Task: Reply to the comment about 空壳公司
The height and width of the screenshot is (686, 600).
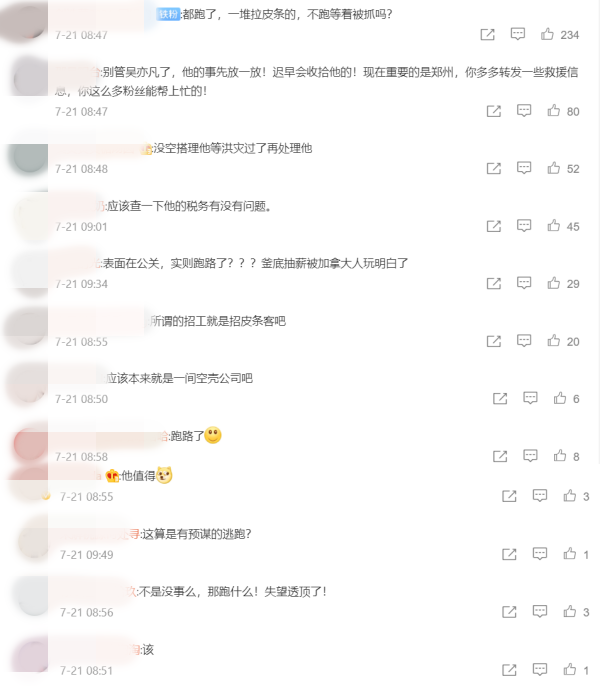Action: pos(530,398)
